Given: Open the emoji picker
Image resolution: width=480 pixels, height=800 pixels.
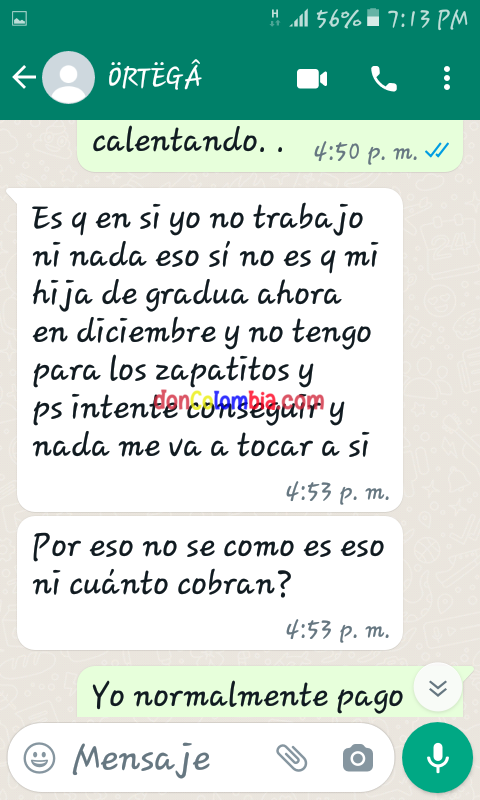Looking at the screenshot, I should [40, 758].
